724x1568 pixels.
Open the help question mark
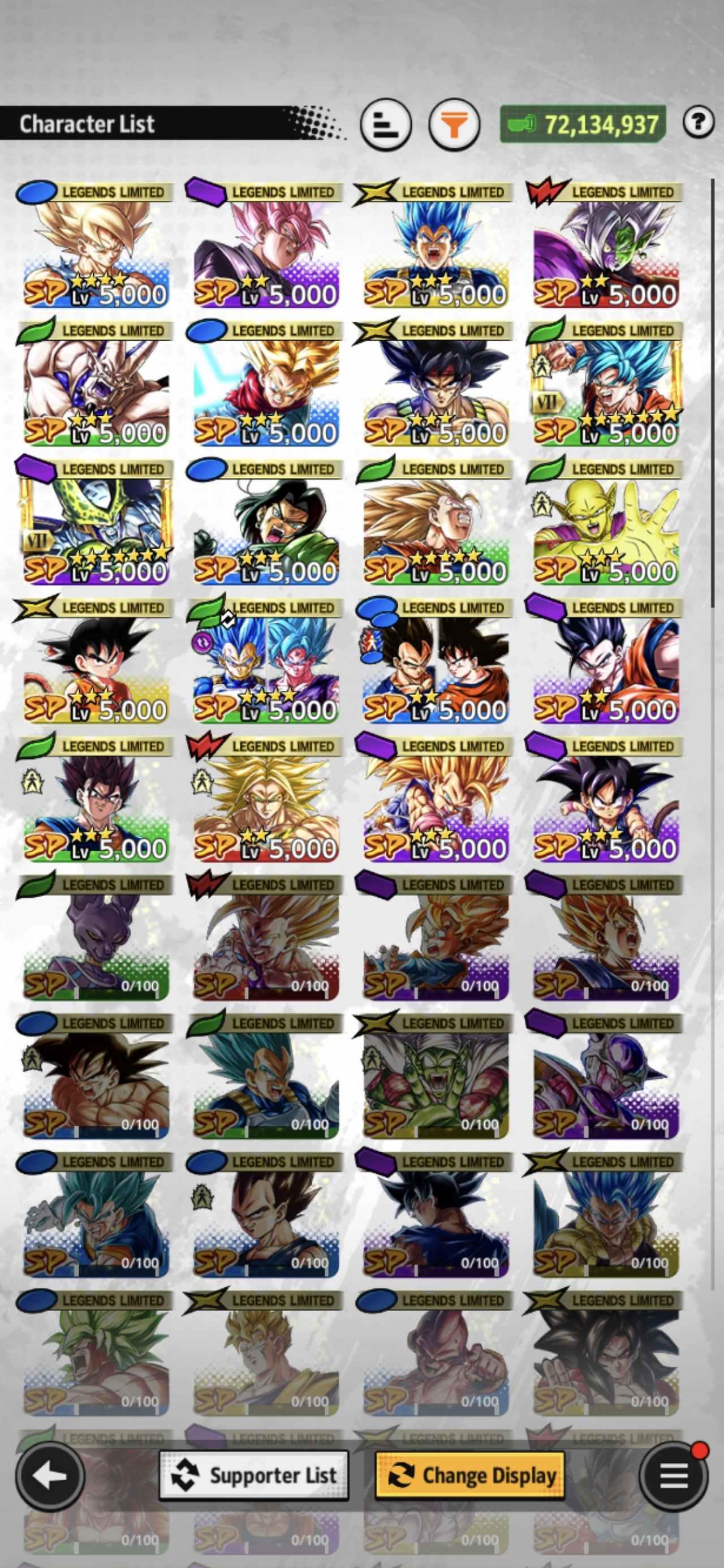698,122
